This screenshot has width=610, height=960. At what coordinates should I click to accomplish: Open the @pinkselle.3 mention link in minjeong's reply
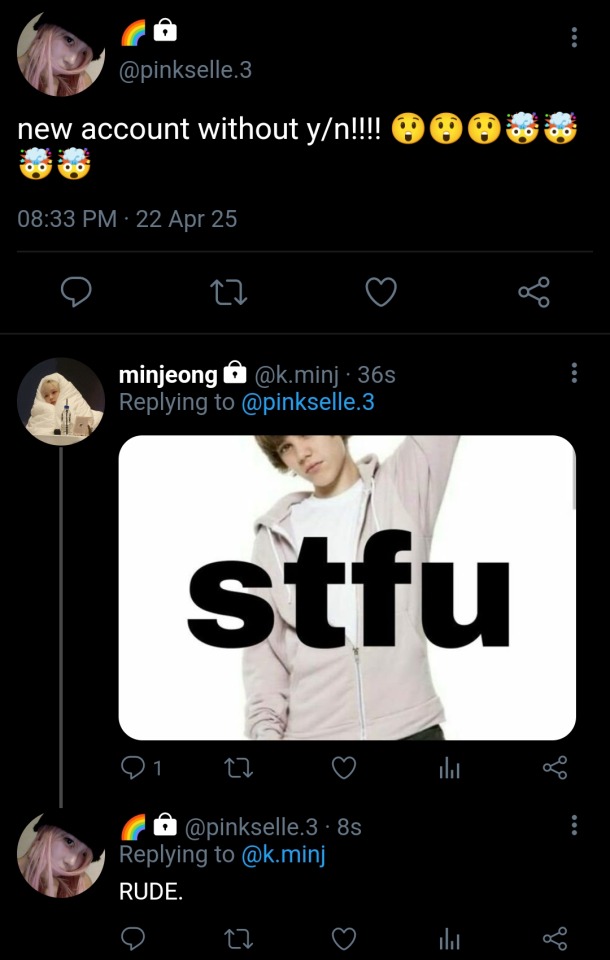point(308,402)
